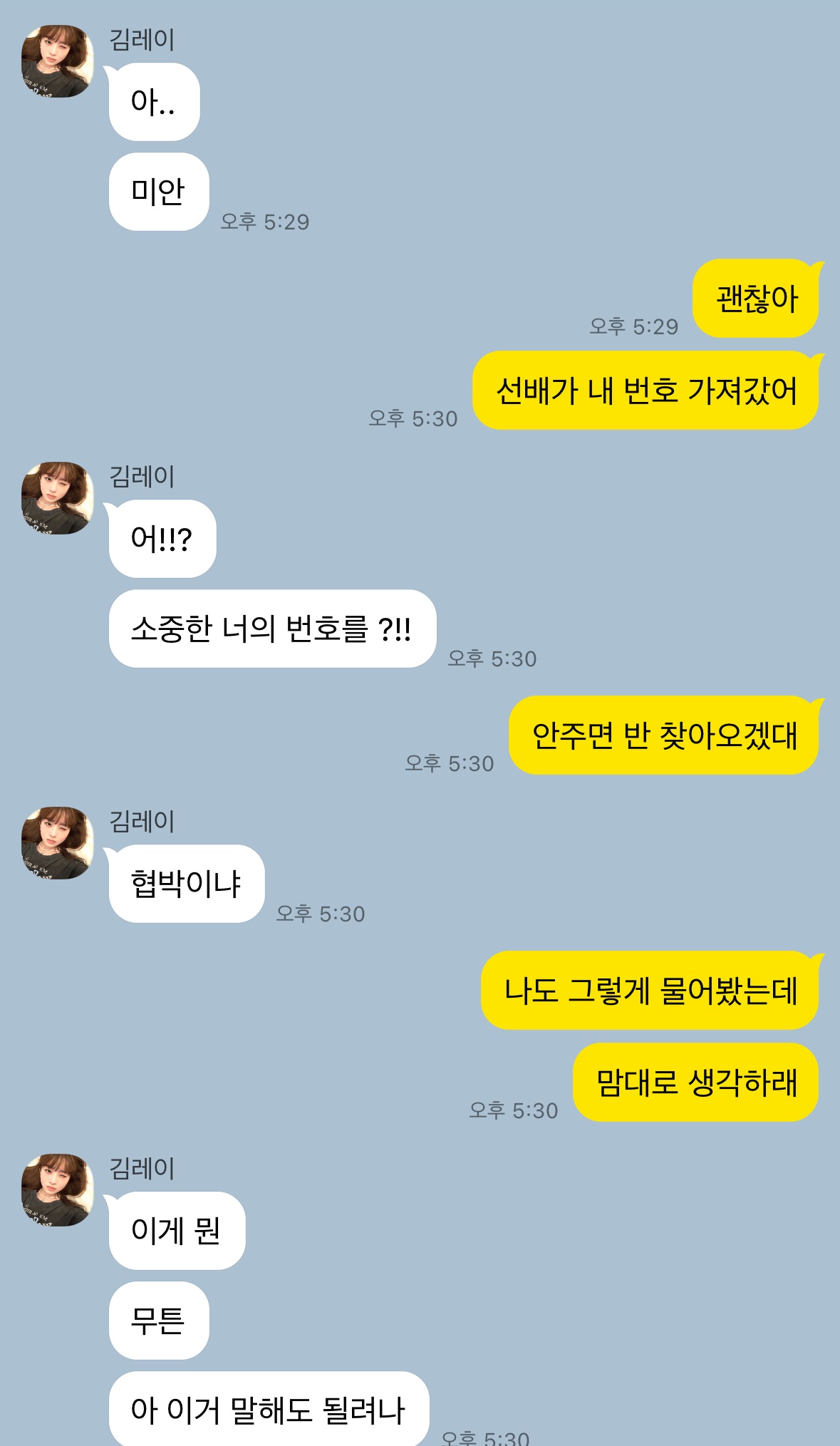Open 김레이's profile picture beside the '아..' message
The height and width of the screenshot is (1446, 840).
pos(57,61)
